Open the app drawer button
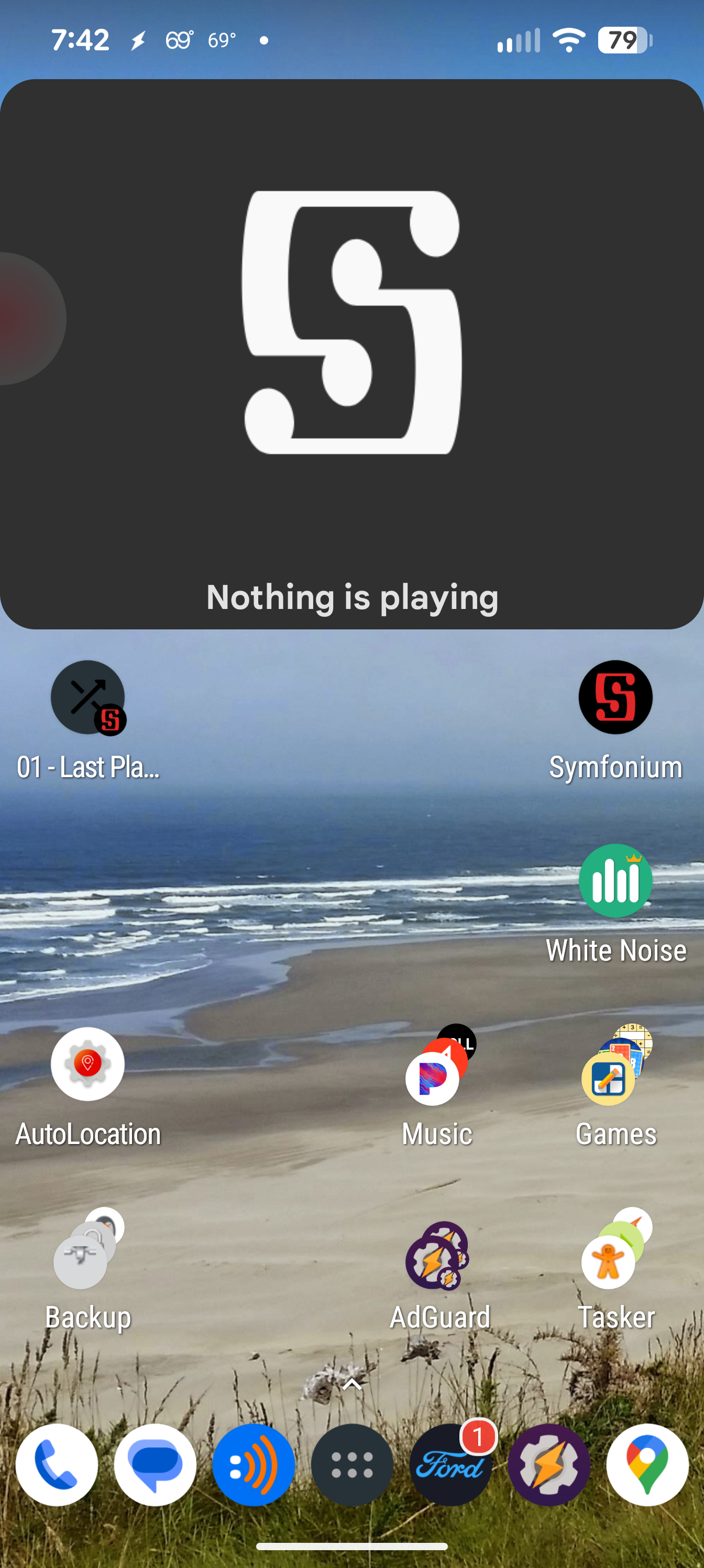 point(353,1465)
